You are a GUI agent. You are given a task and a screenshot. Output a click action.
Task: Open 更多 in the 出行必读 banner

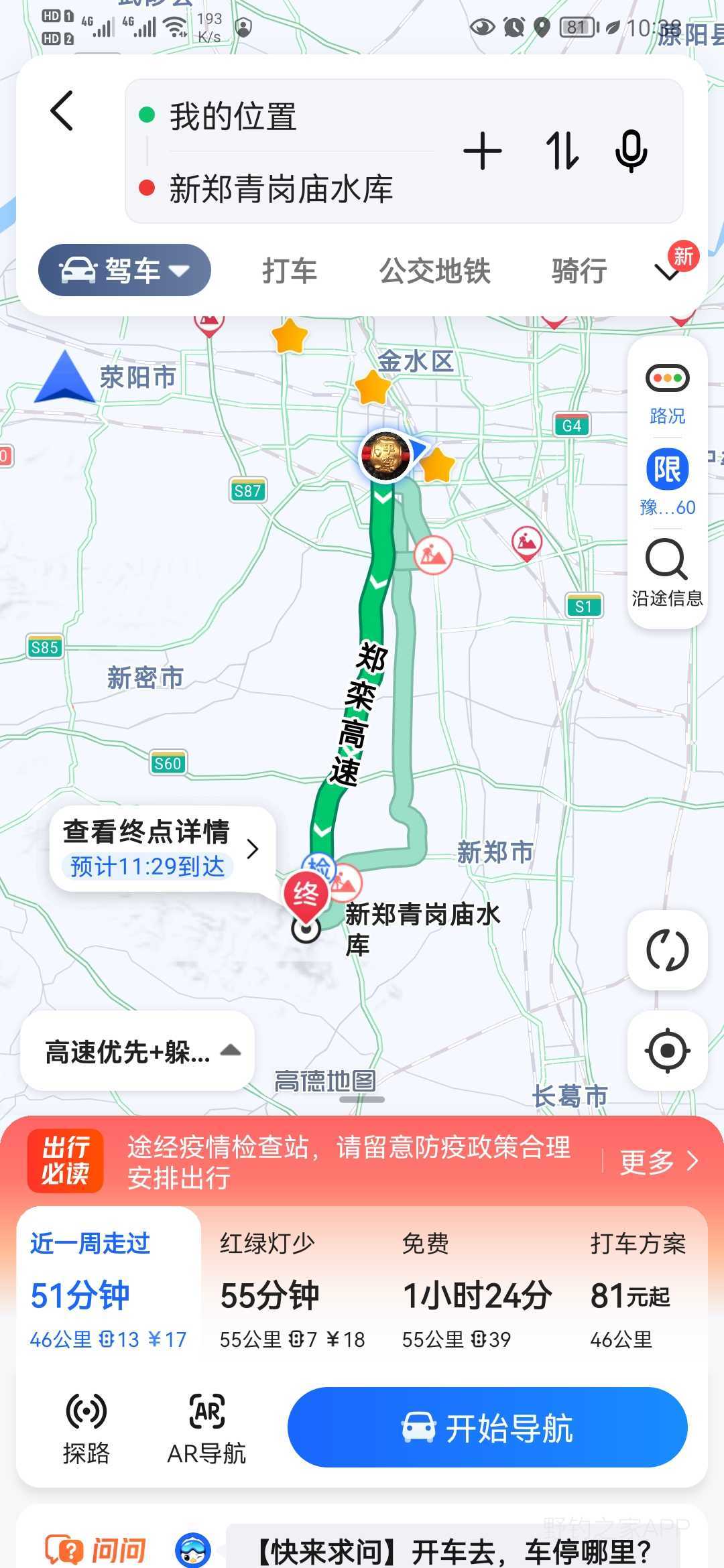[658, 1161]
